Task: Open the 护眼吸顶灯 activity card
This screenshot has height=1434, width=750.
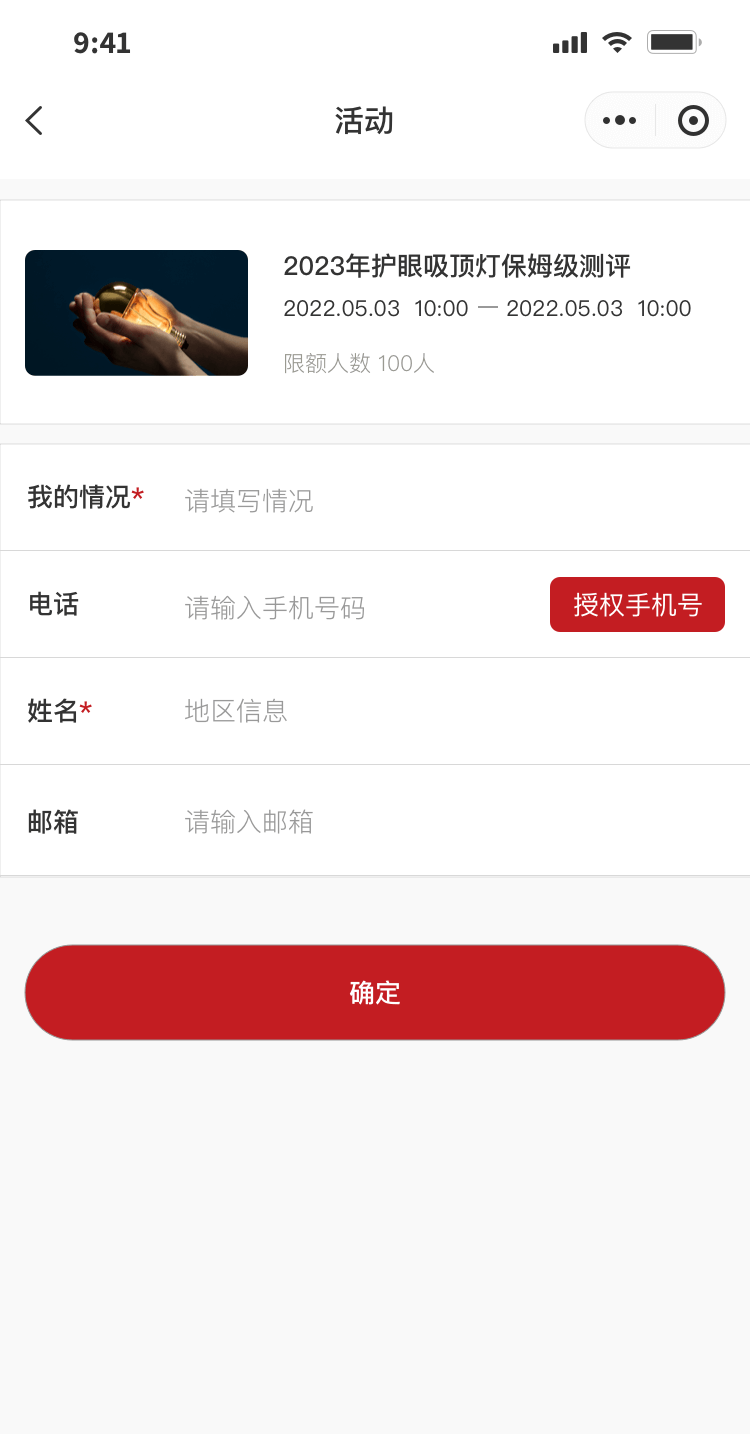Action: coord(375,312)
